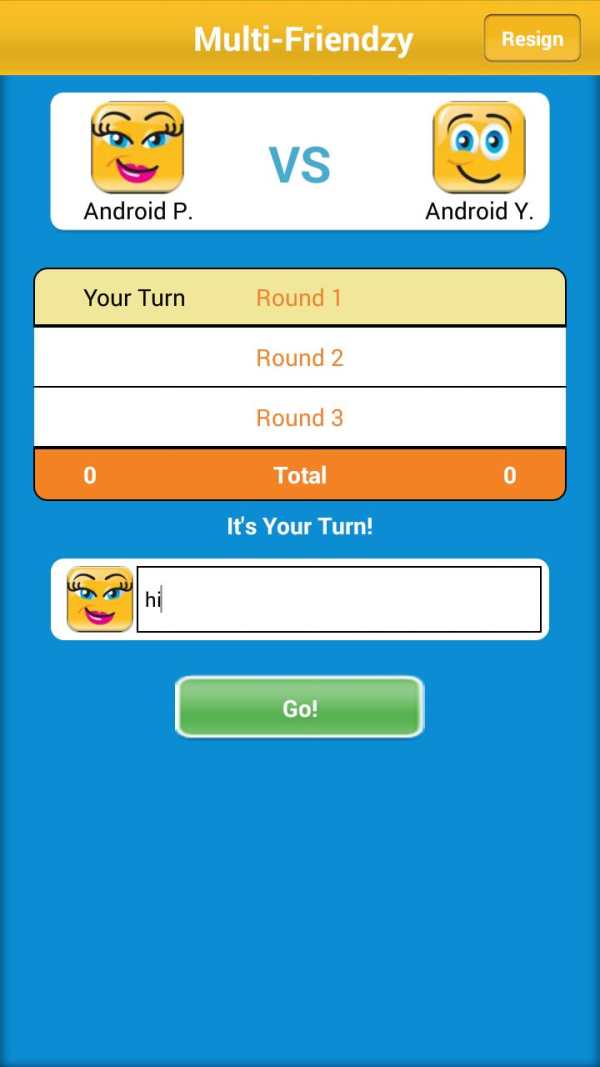The image size is (600, 1067).
Task: Resign from the current game
Action: tap(532, 39)
